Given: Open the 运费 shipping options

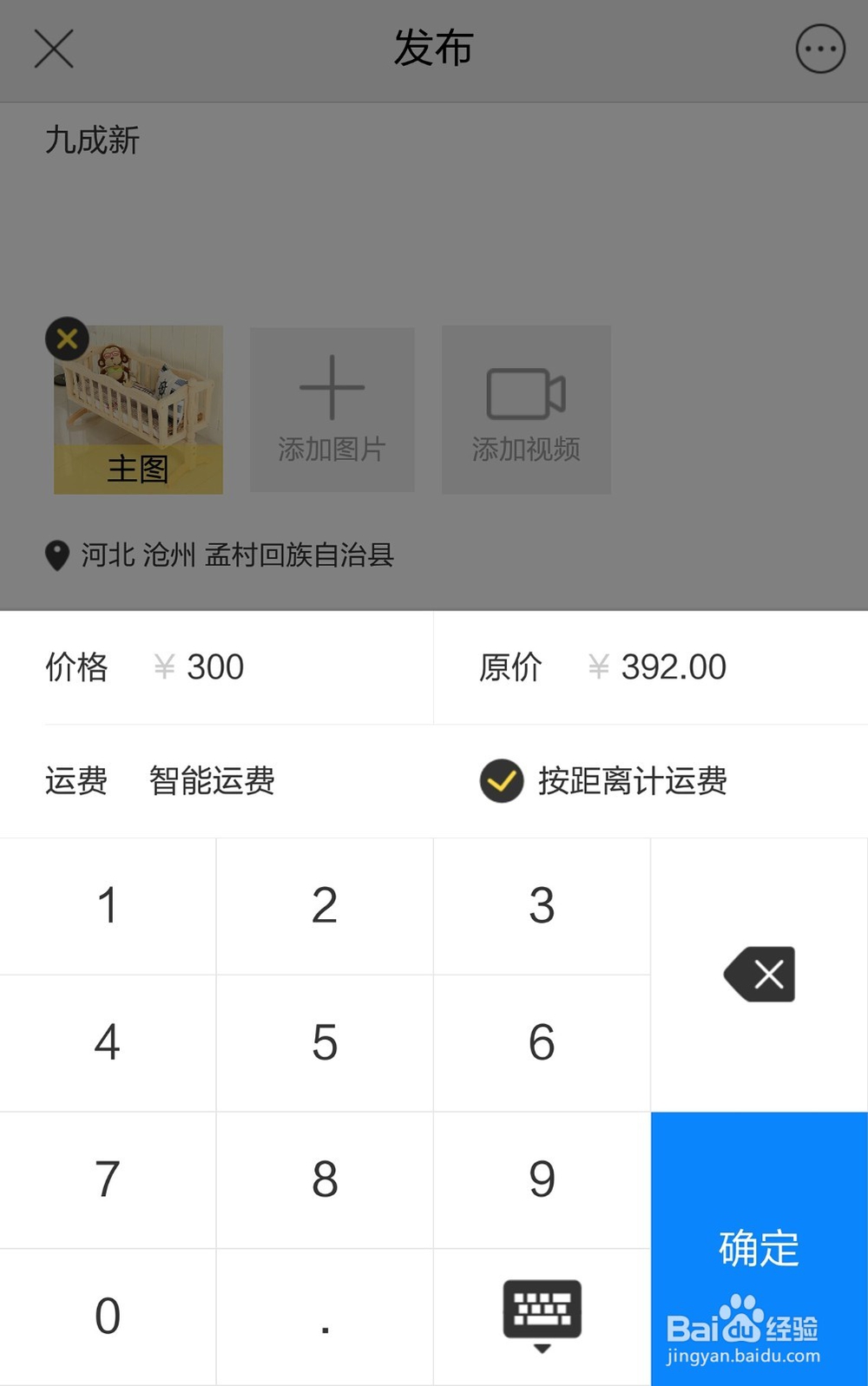Looking at the screenshot, I should [x=76, y=781].
